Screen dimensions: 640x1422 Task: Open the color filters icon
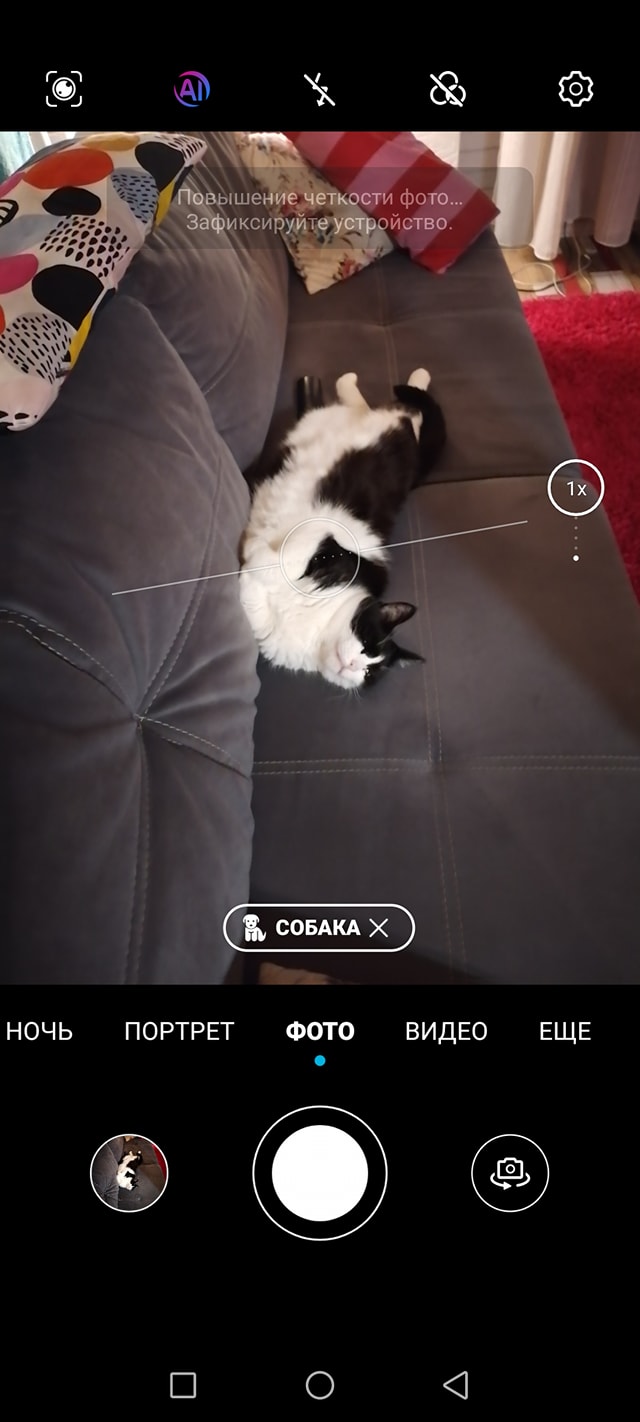click(447, 89)
